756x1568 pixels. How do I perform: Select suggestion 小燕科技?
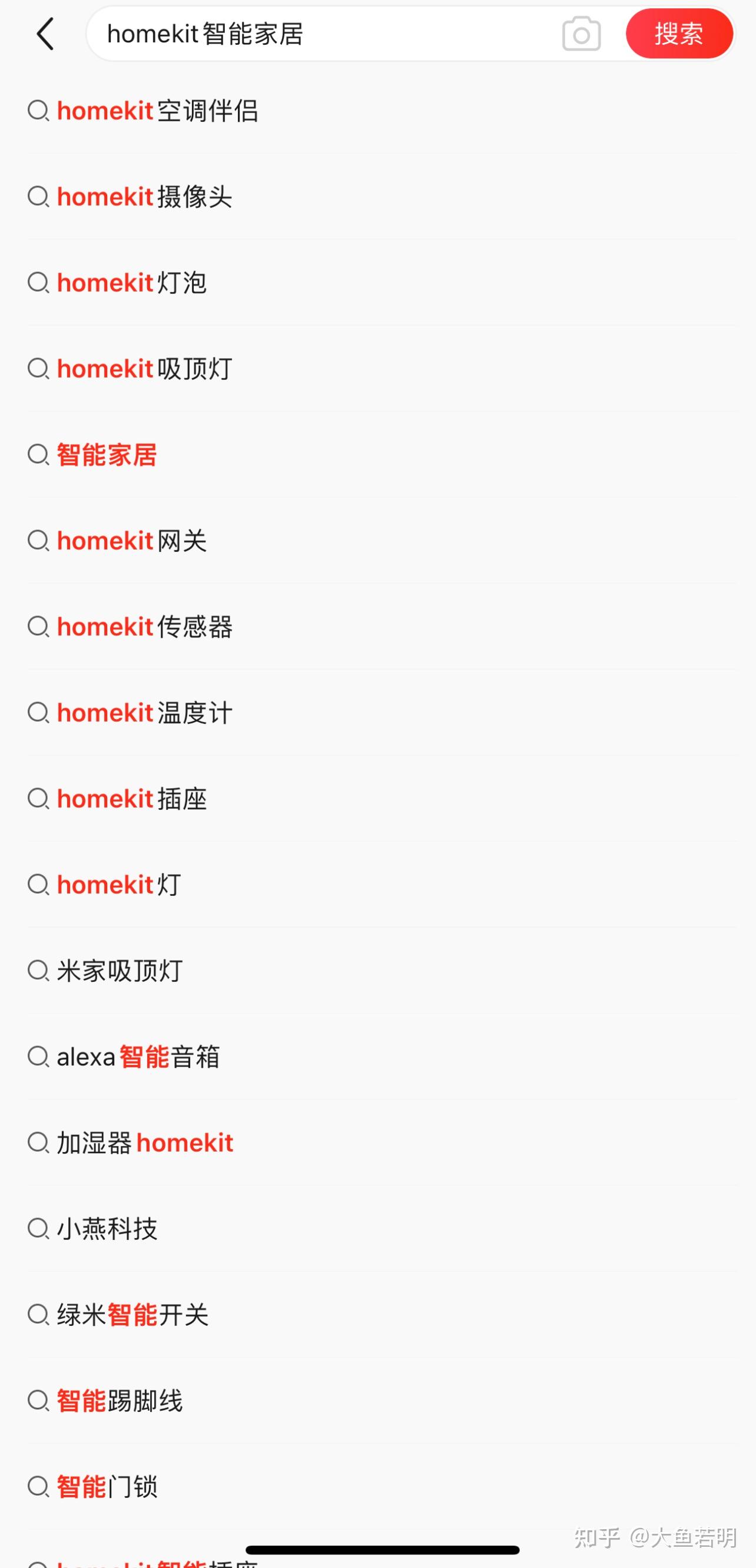tap(107, 1229)
